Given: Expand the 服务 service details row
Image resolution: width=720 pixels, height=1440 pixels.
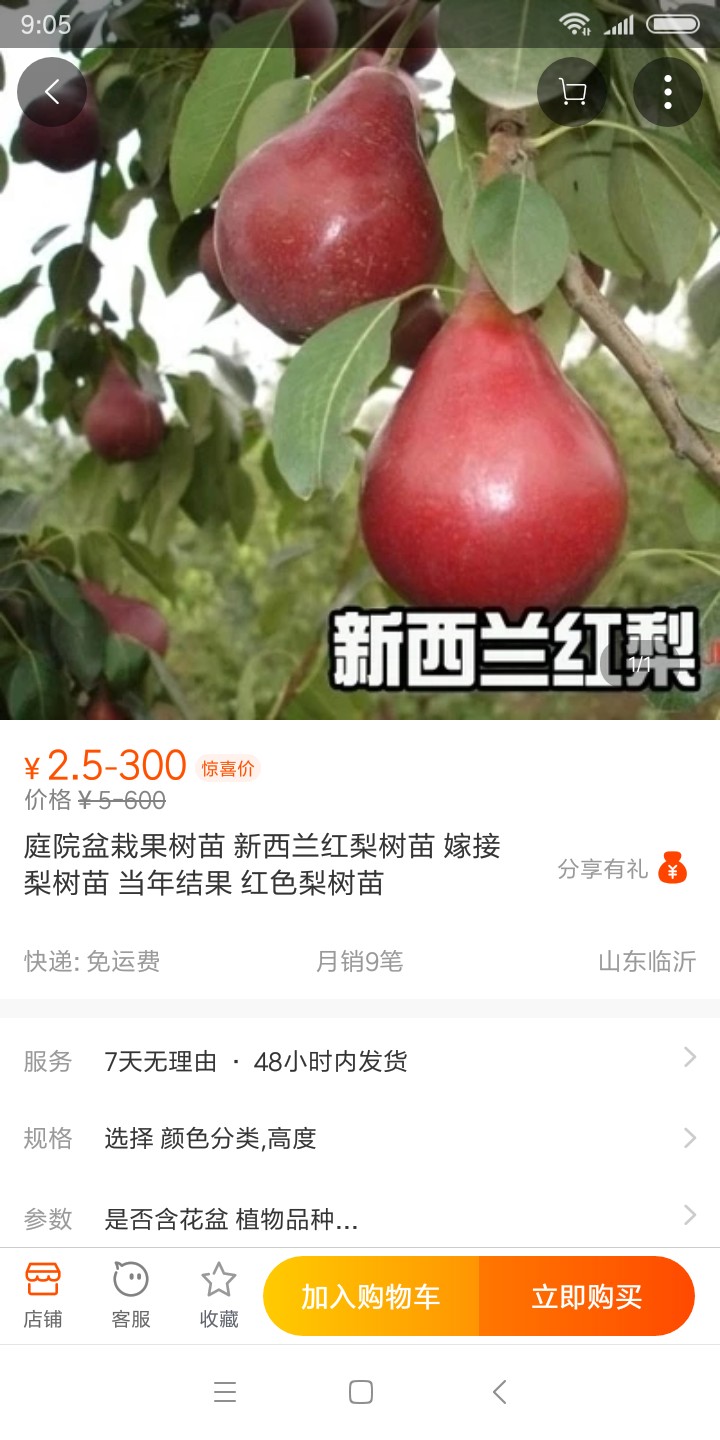Looking at the screenshot, I should point(360,1061).
